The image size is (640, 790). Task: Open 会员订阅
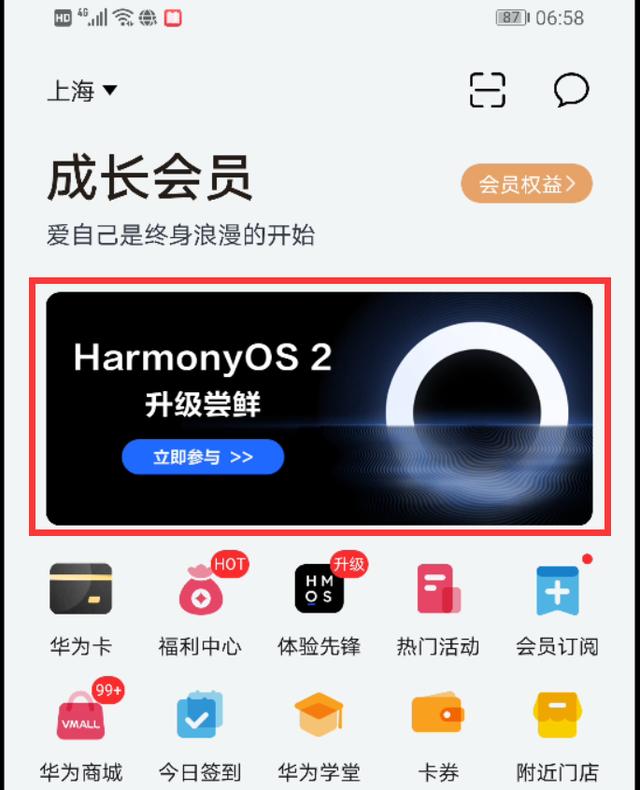tap(557, 603)
